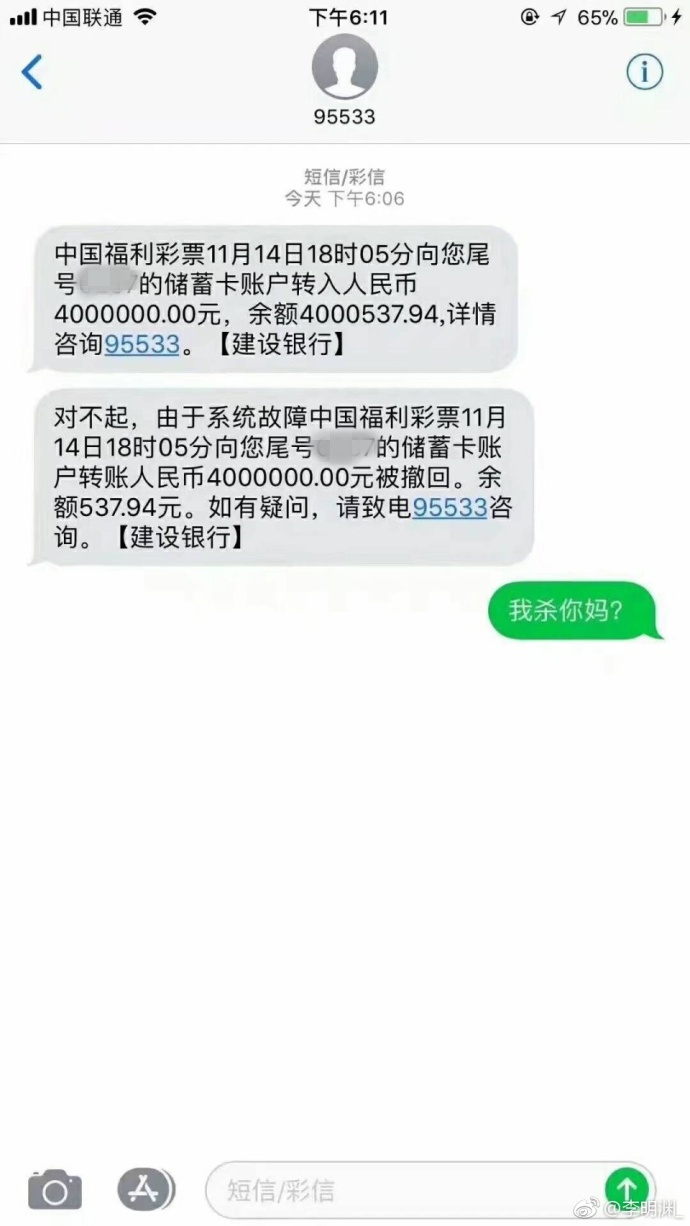Open the camera to attach a photo

click(55, 1190)
